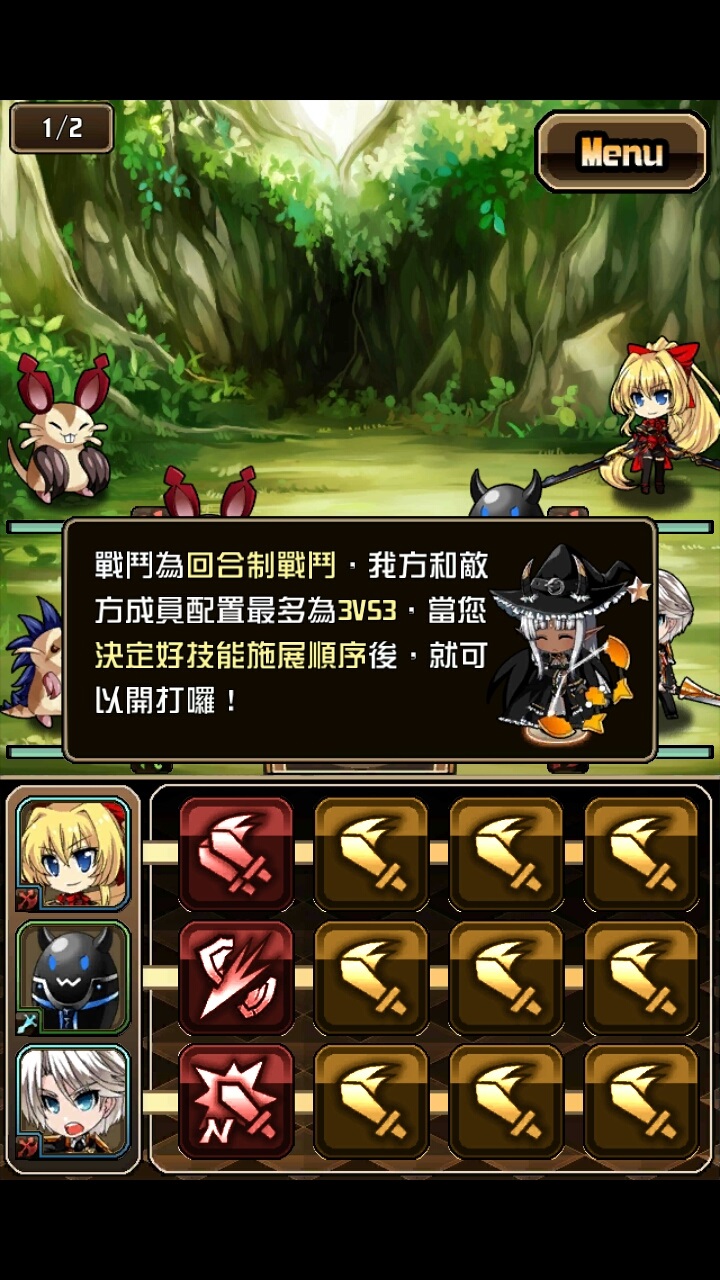The height and width of the screenshot is (1280, 720).
Task: Choose the horned character's red claw skill
Action: pos(235,977)
